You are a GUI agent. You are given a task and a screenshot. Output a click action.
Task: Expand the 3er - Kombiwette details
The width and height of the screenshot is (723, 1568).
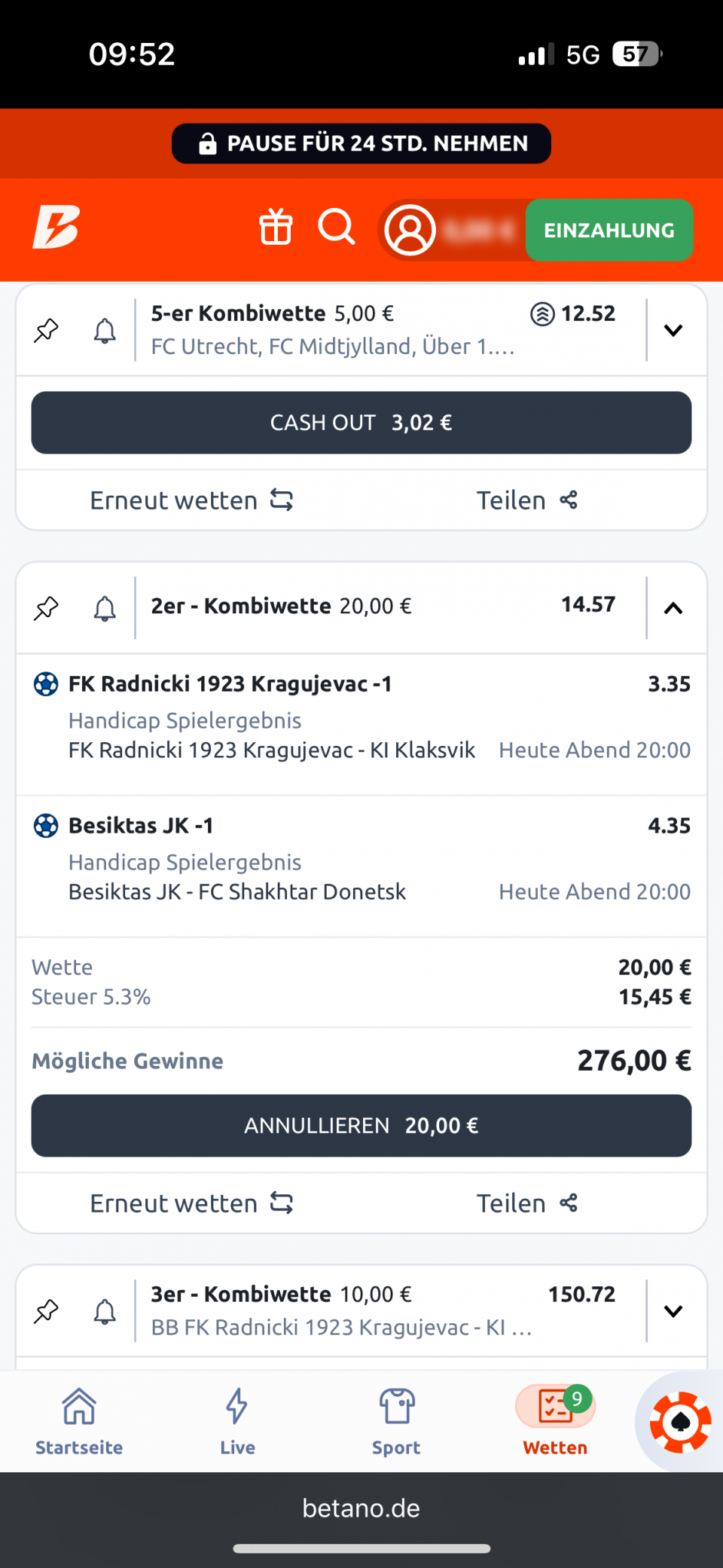[673, 1311]
